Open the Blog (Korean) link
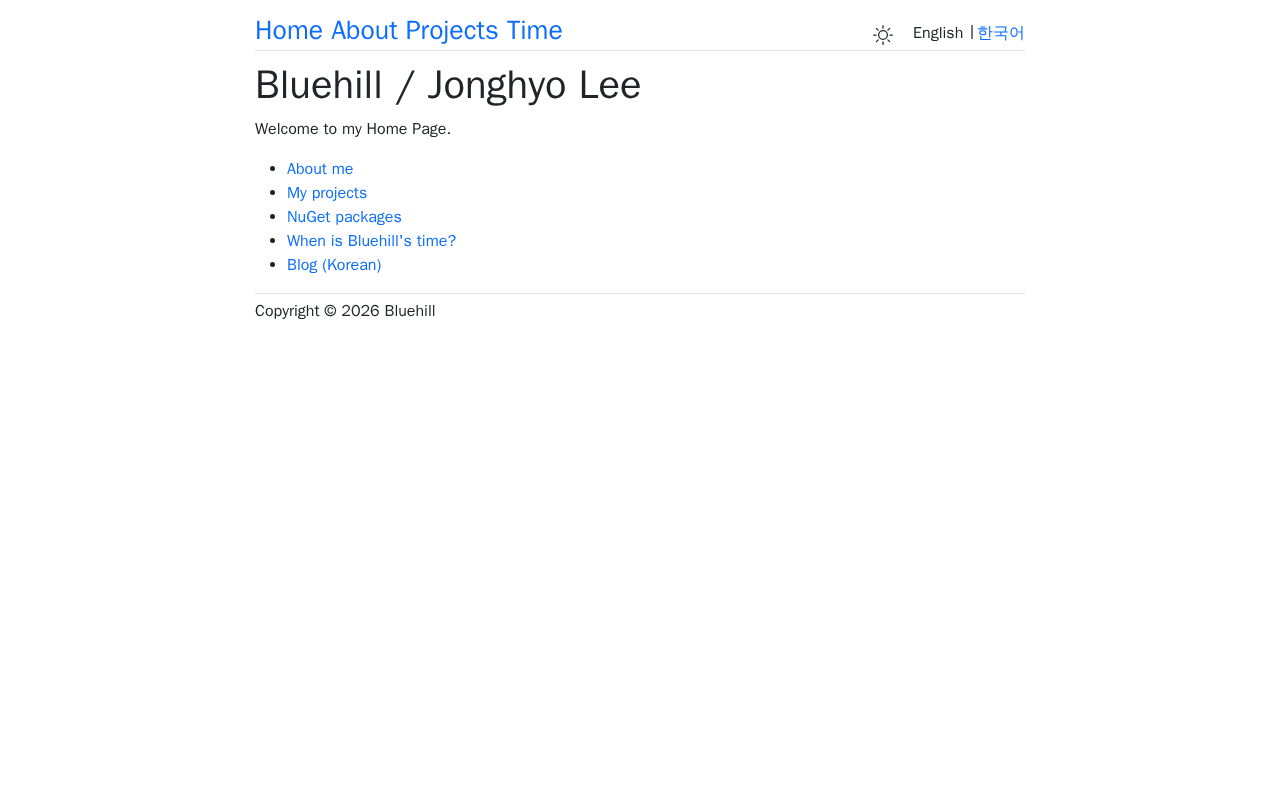The image size is (1280, 800). pyautogui.click(x=334, y=265)
